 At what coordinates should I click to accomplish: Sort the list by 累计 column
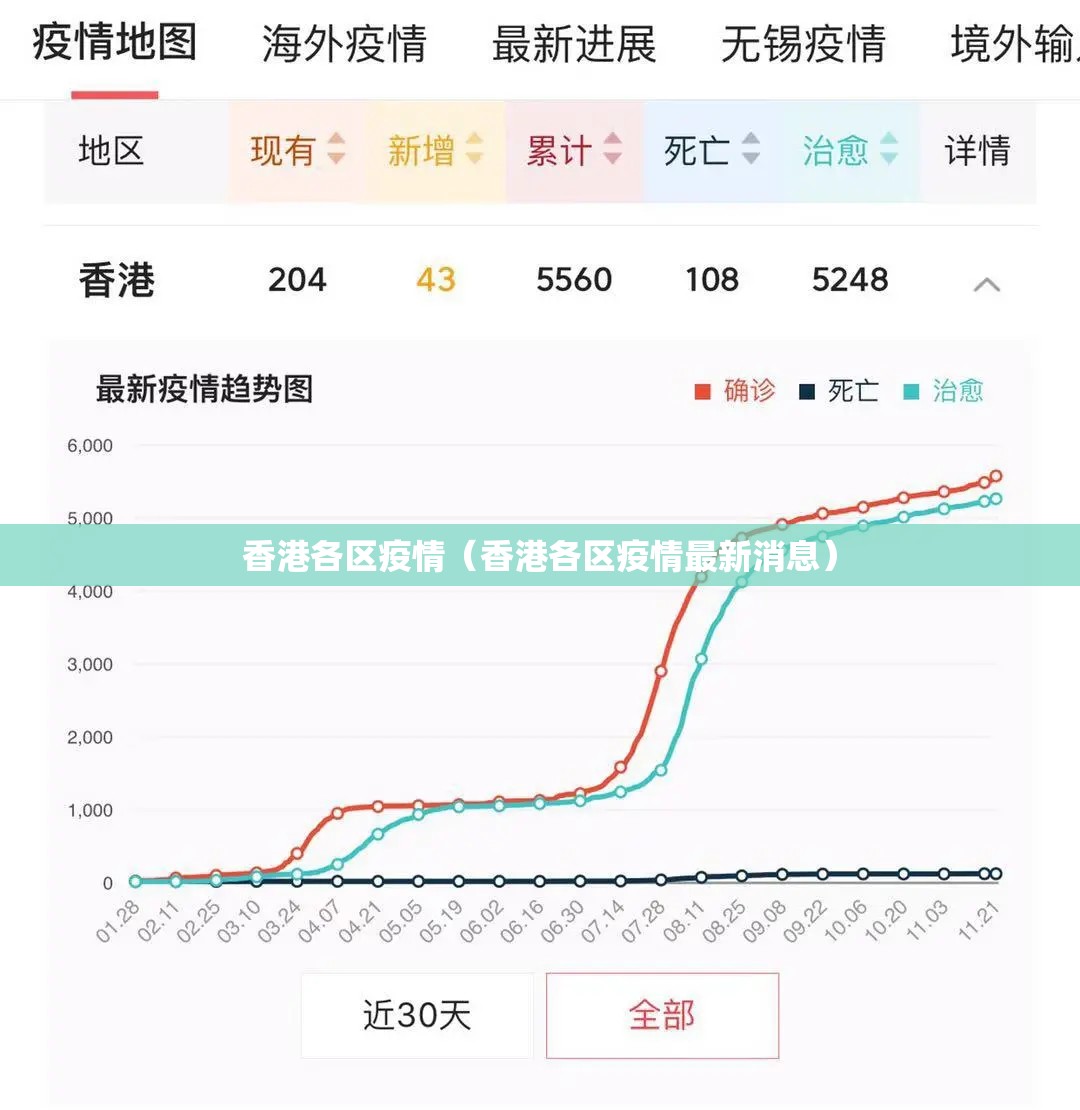click(x=574, y=151)
